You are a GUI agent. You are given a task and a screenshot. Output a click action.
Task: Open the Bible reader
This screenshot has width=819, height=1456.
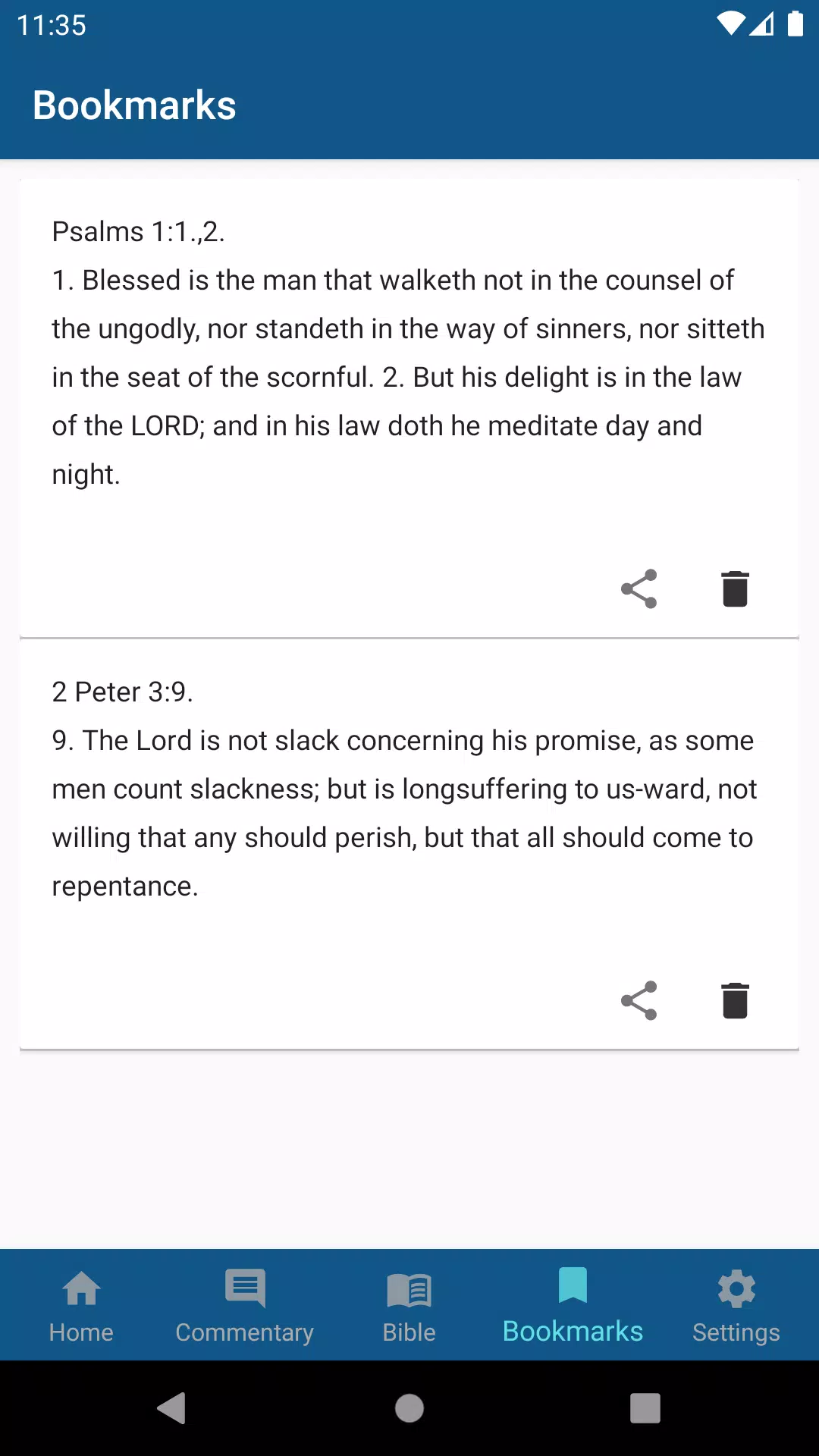point(409,1304)
